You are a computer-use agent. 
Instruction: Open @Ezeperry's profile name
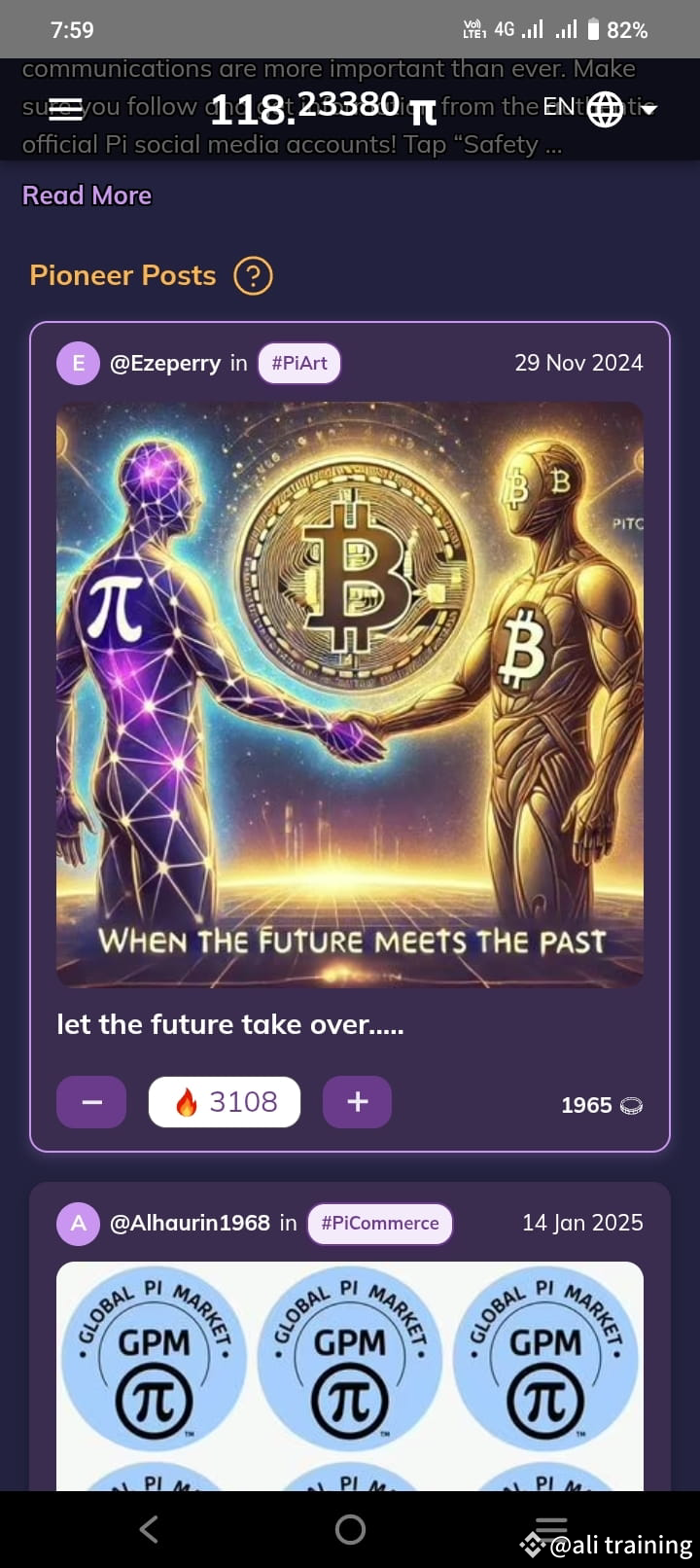coord(167,362)
